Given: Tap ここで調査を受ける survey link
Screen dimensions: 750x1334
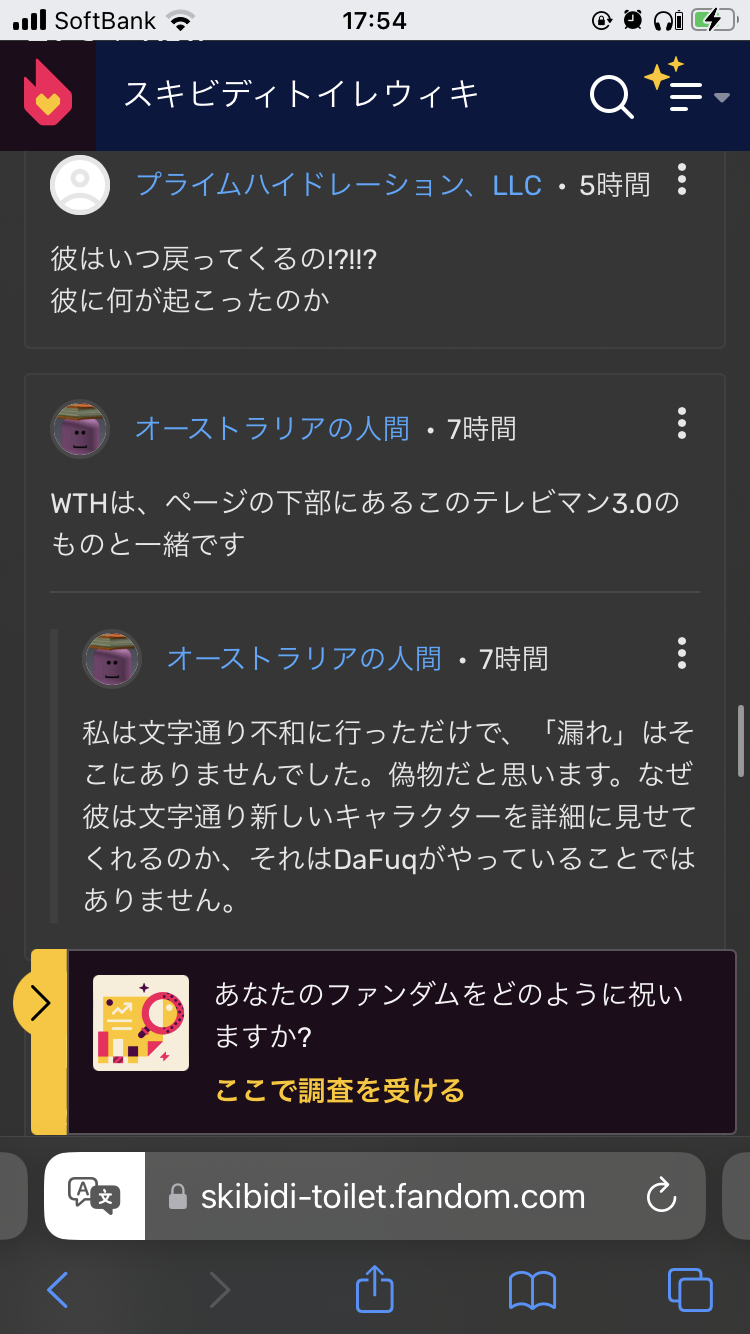Looking at the screenshot, I should point(340,1090).
